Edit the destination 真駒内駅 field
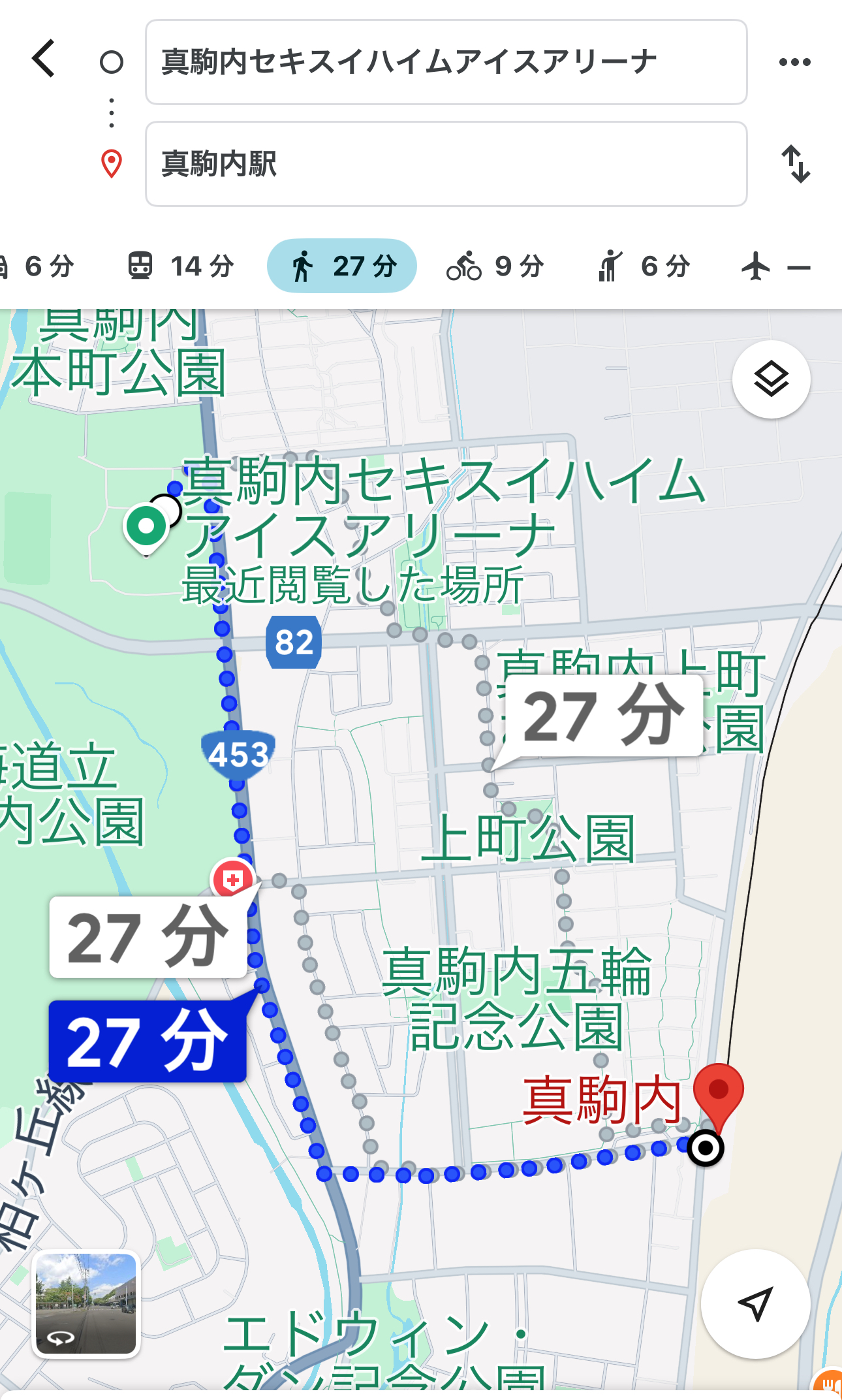Viewport: 842px width, 1400px height. click(446, 164)
